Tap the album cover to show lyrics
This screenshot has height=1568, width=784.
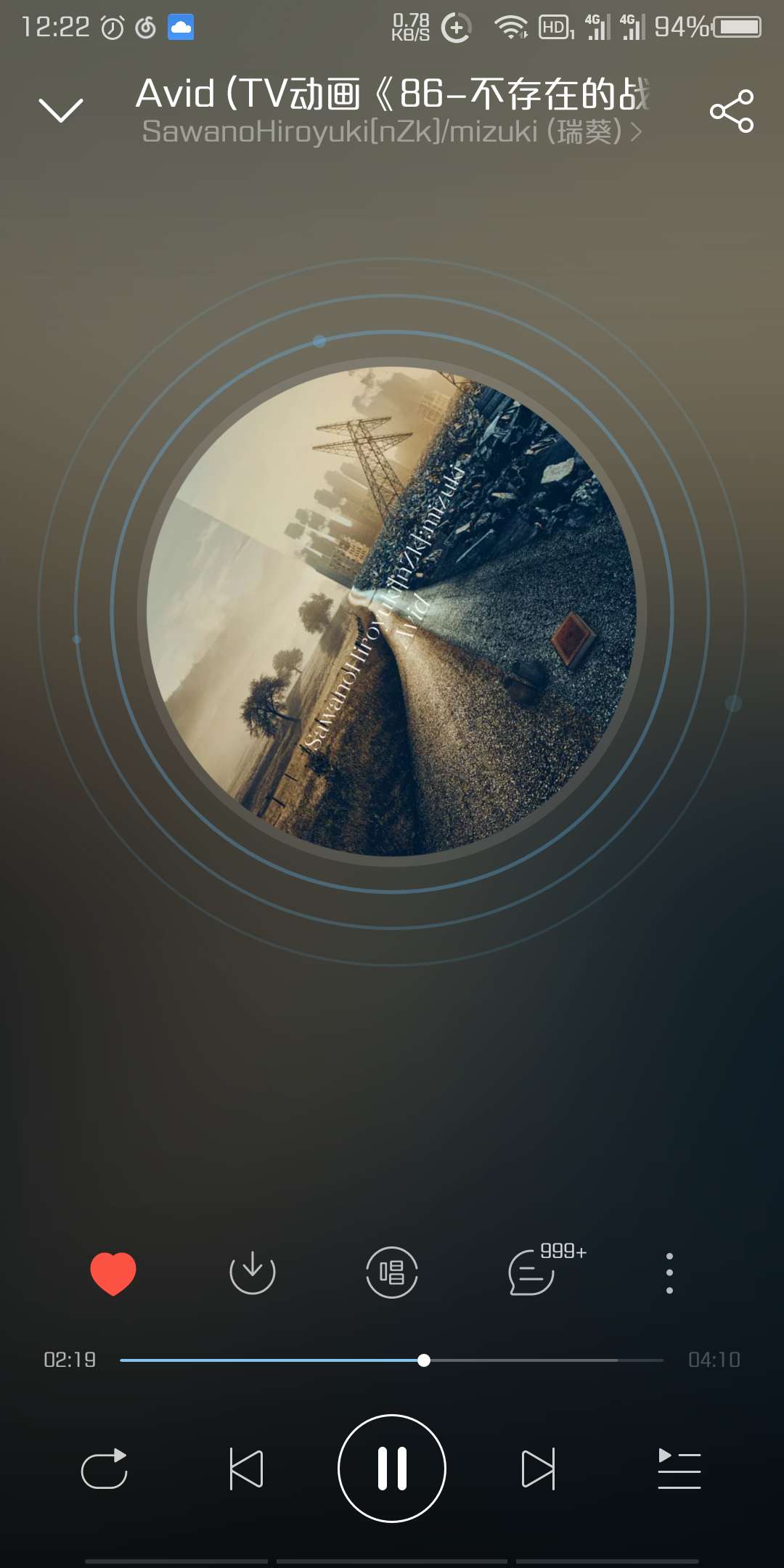coord(392,611)
